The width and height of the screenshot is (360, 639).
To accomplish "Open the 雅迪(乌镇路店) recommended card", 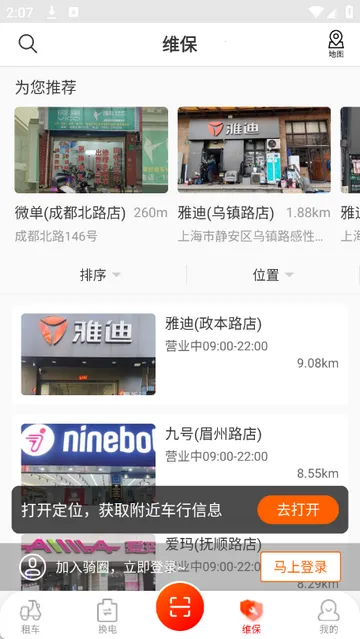I will tap(254, 175).
